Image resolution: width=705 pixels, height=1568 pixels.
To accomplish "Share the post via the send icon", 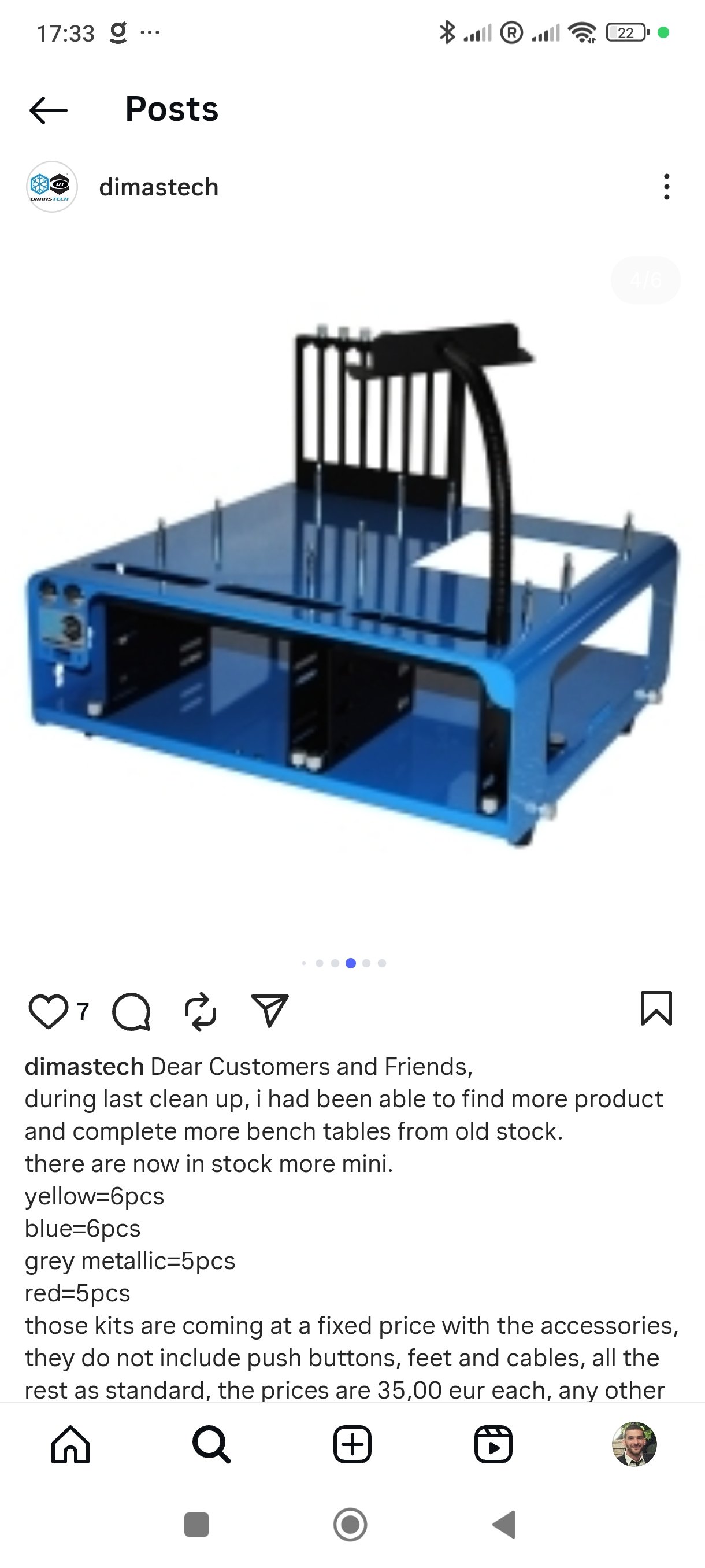I will click(x=269, y=1011).
